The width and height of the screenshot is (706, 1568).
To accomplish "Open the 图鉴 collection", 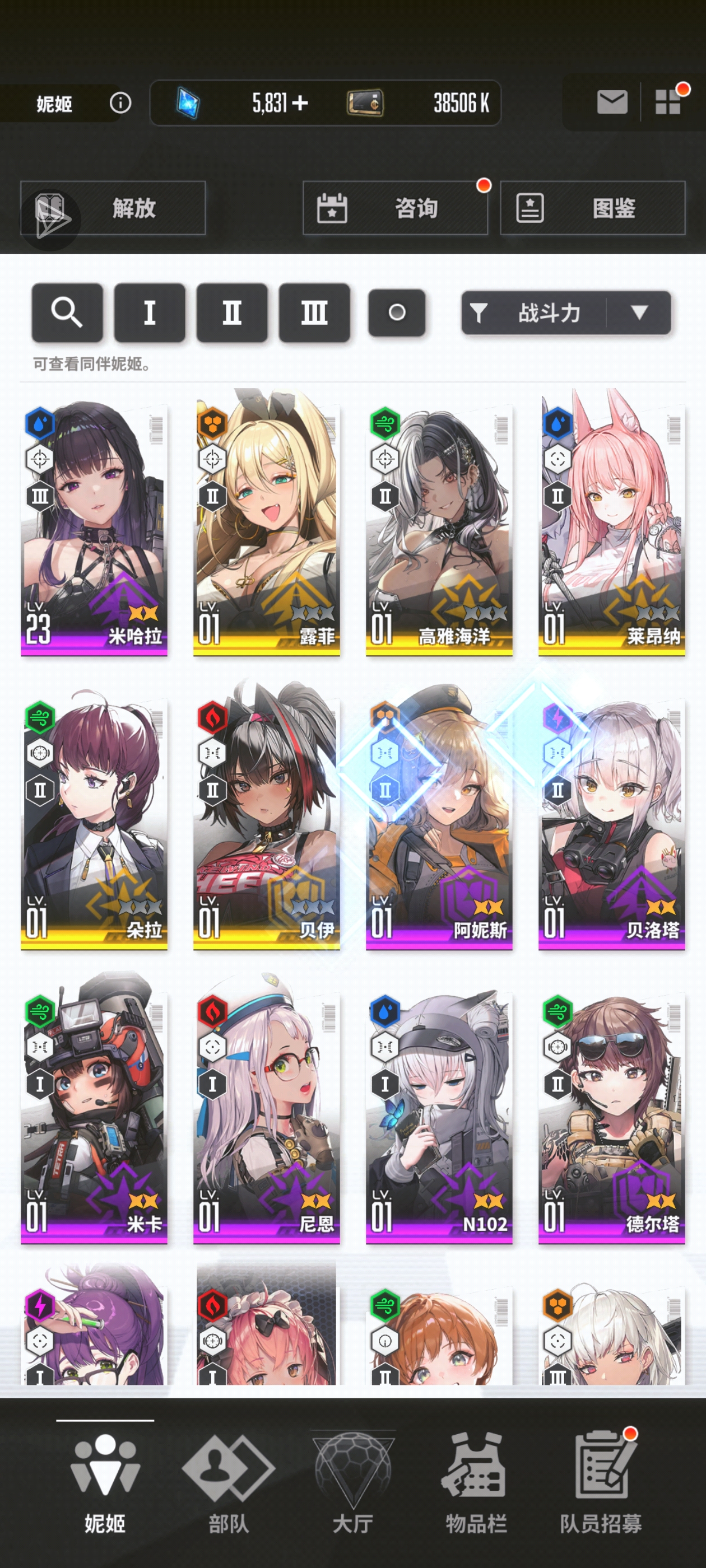I will point(592,208).
